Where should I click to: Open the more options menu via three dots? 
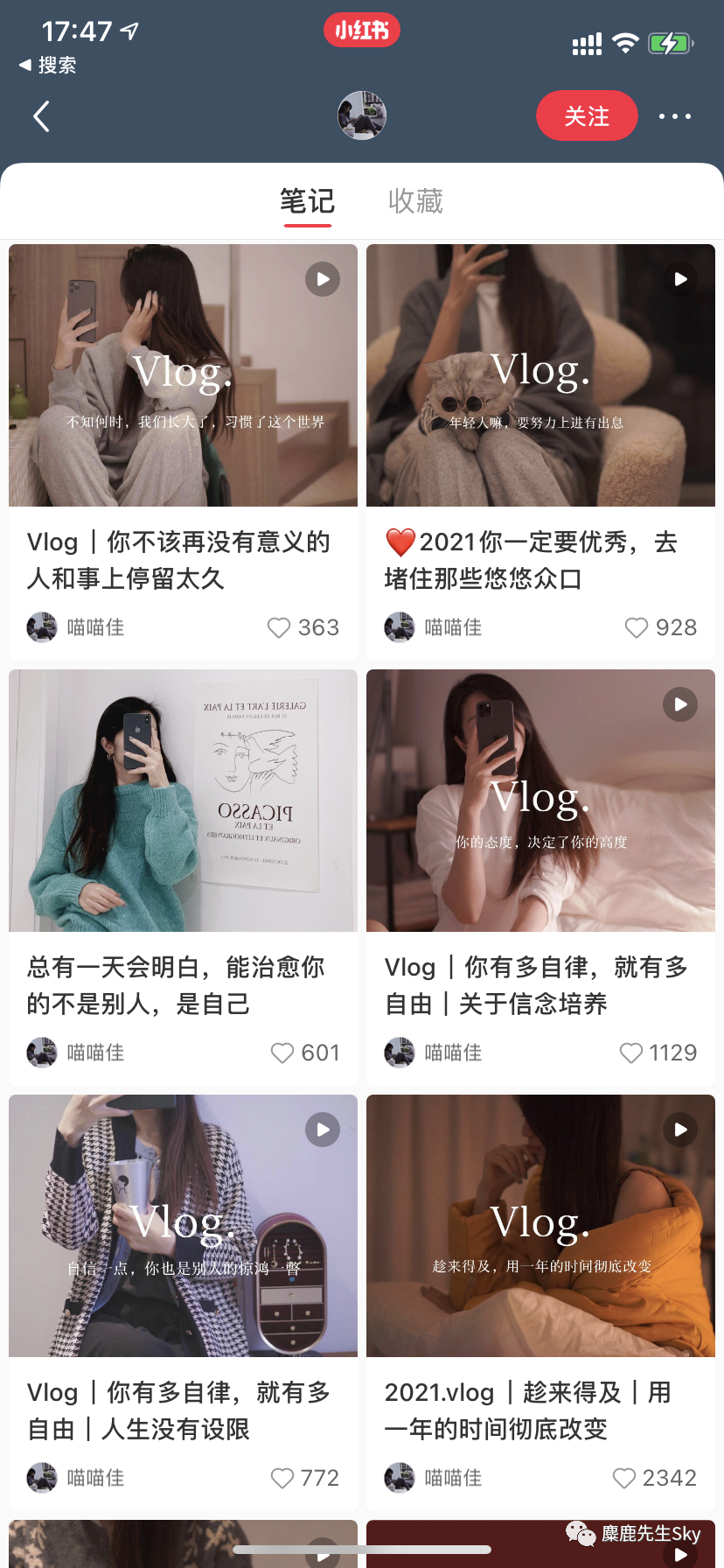point(674,115)
